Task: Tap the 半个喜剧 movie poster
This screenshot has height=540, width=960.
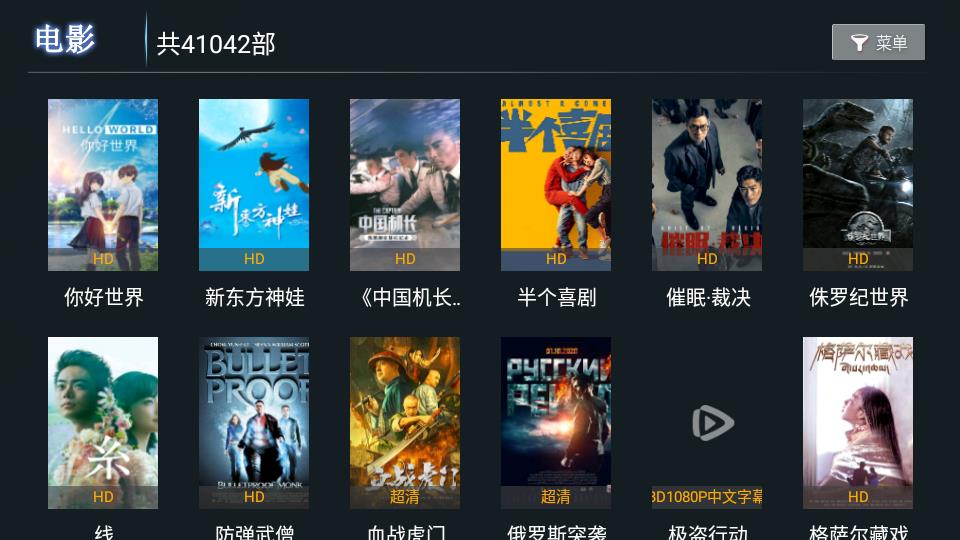Action: tap(556, 185)
